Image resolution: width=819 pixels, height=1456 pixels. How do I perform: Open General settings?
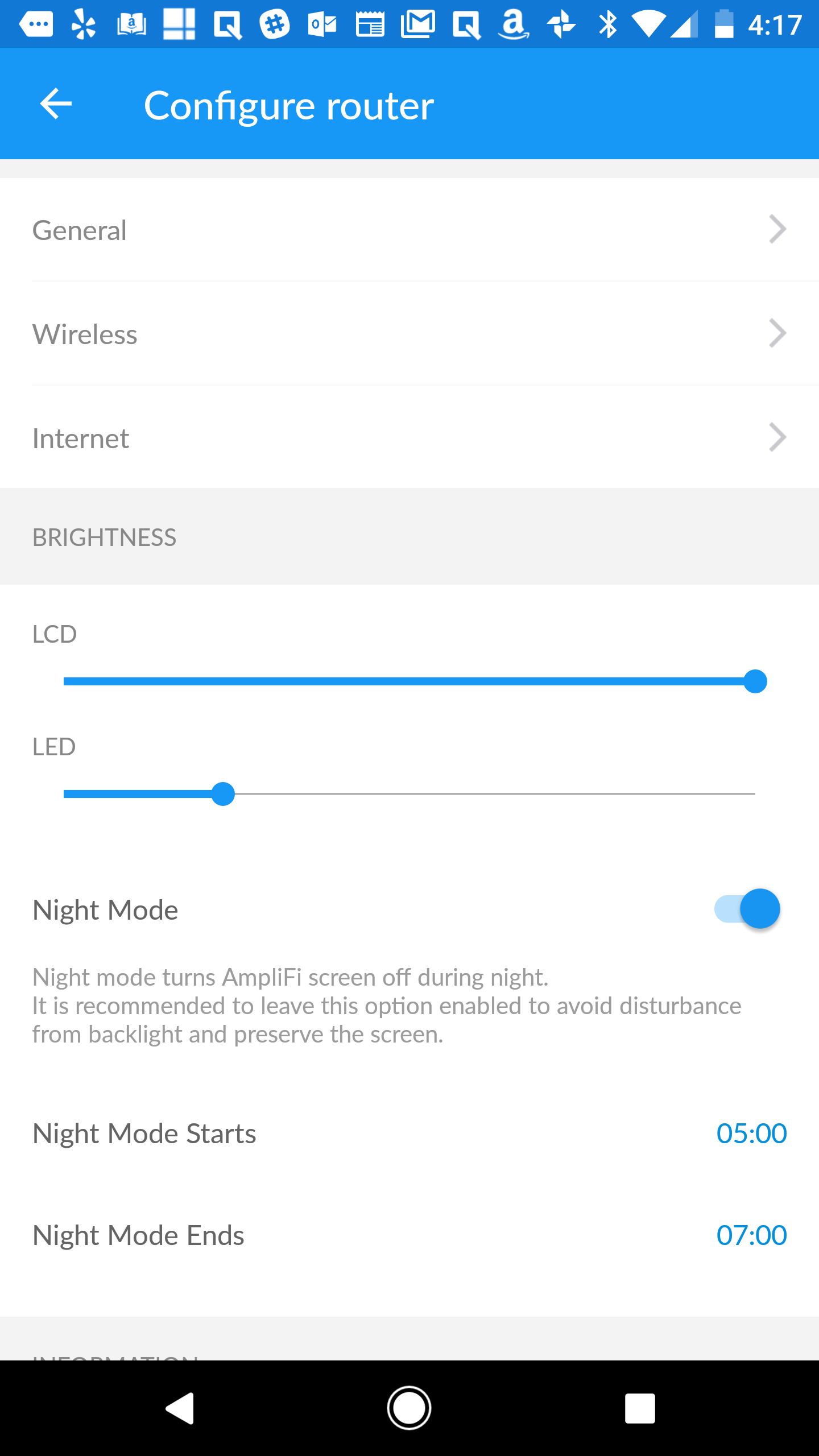[x=409, y=230]
